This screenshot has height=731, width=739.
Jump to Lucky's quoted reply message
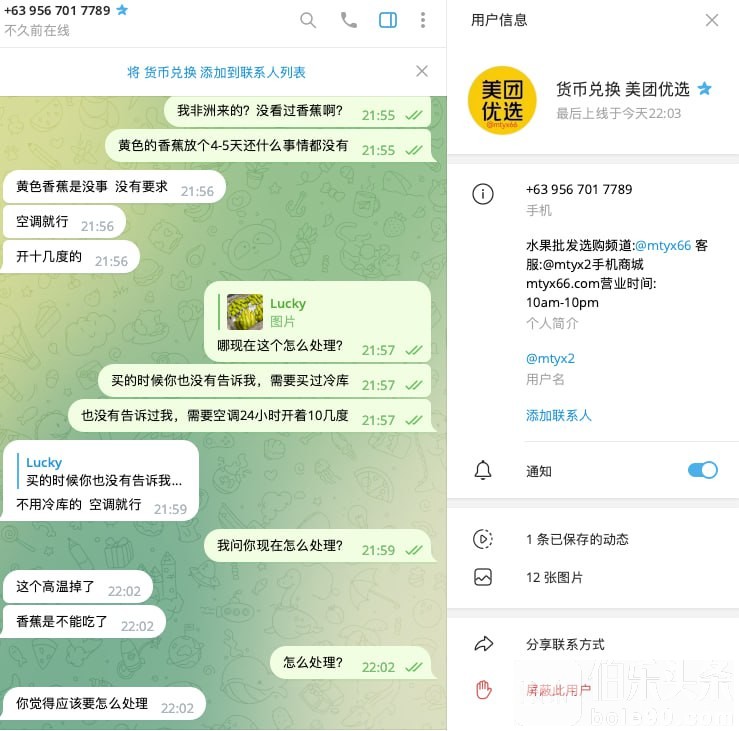click(x=104, y=471)
